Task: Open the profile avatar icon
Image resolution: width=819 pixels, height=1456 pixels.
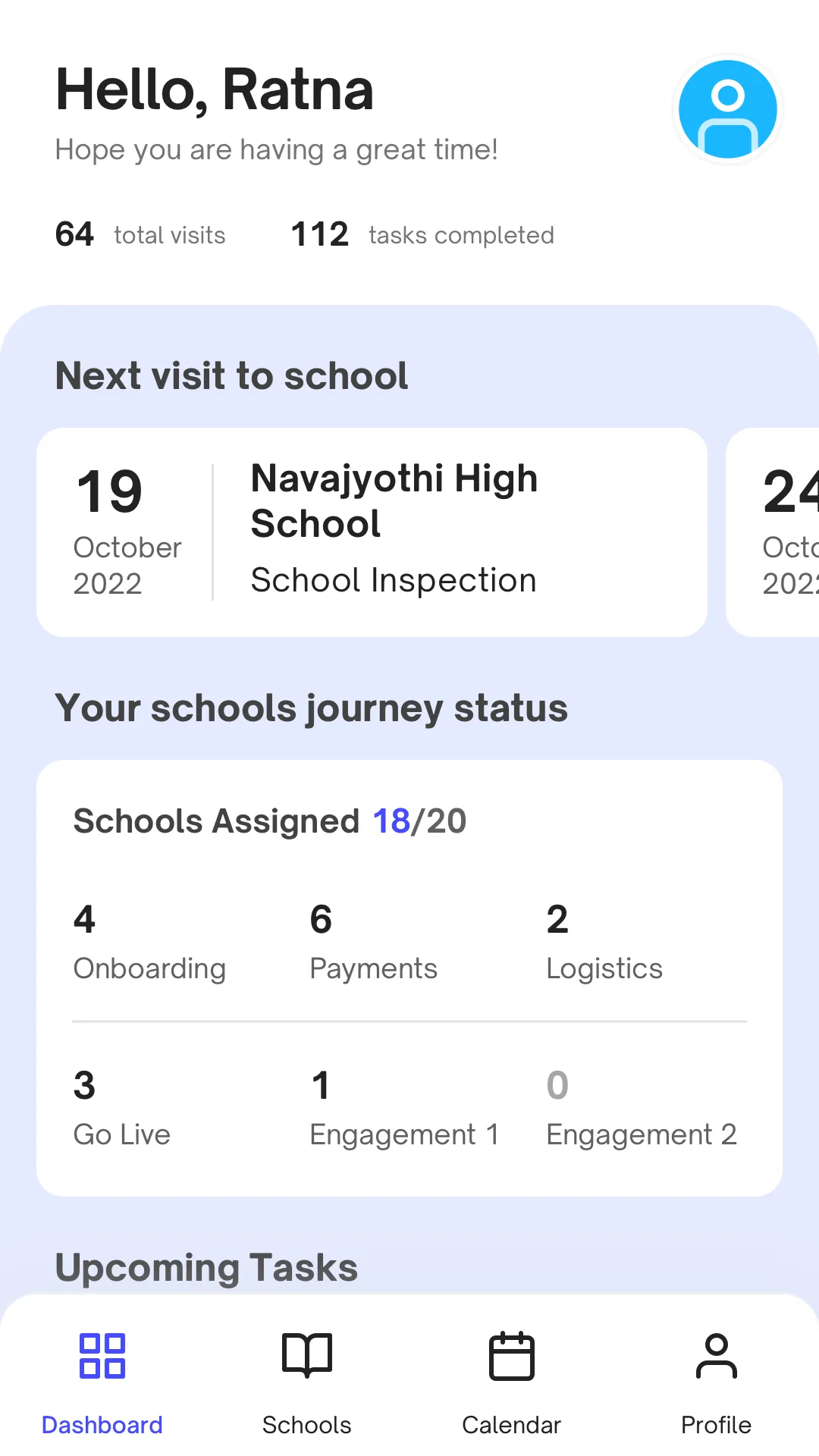Action: click(x=727, y=109)
